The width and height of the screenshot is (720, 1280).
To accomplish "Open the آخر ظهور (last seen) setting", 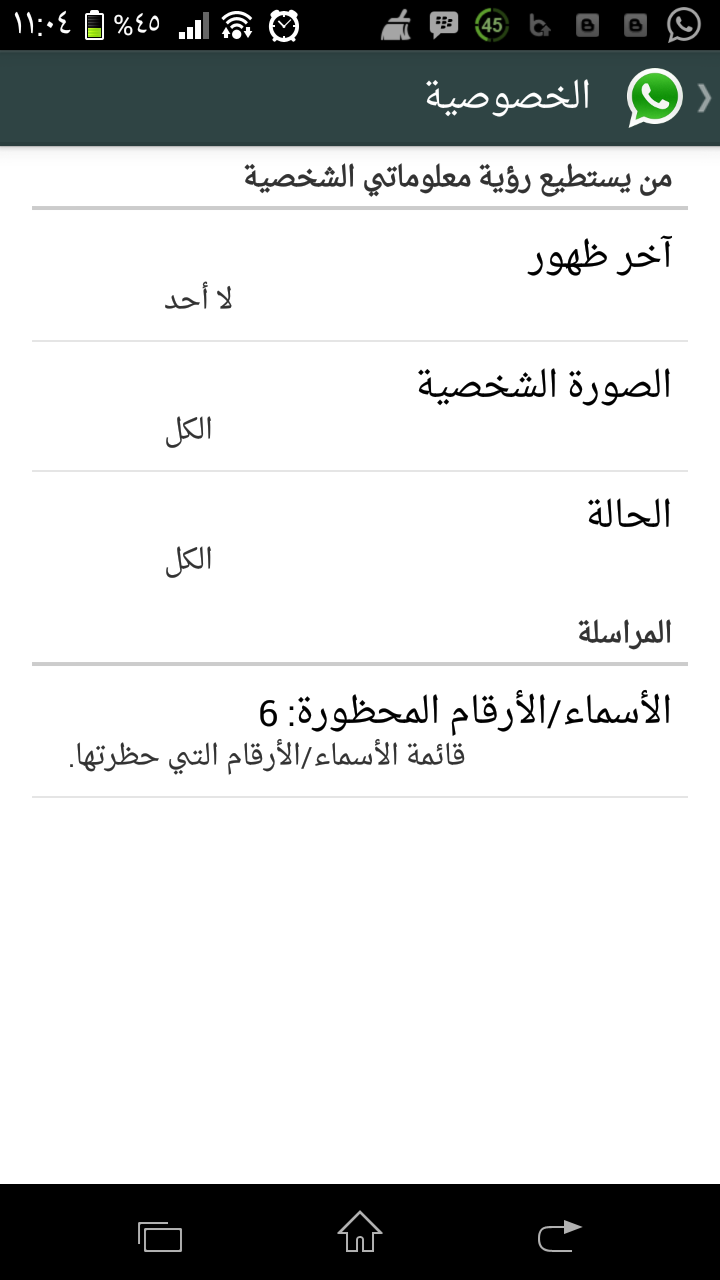I will click(x=360, y=276).
